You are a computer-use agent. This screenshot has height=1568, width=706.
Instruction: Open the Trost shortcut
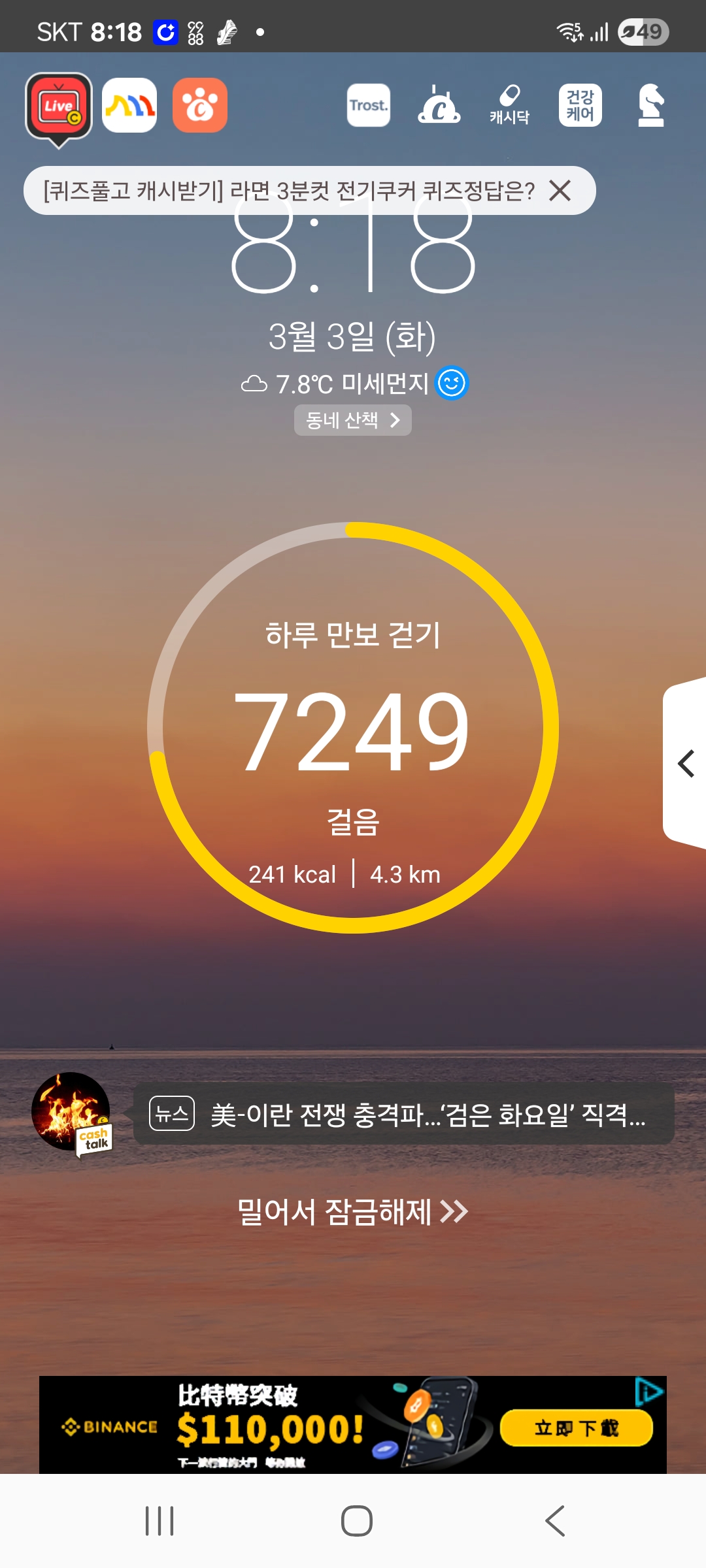(x=369, y=105)
